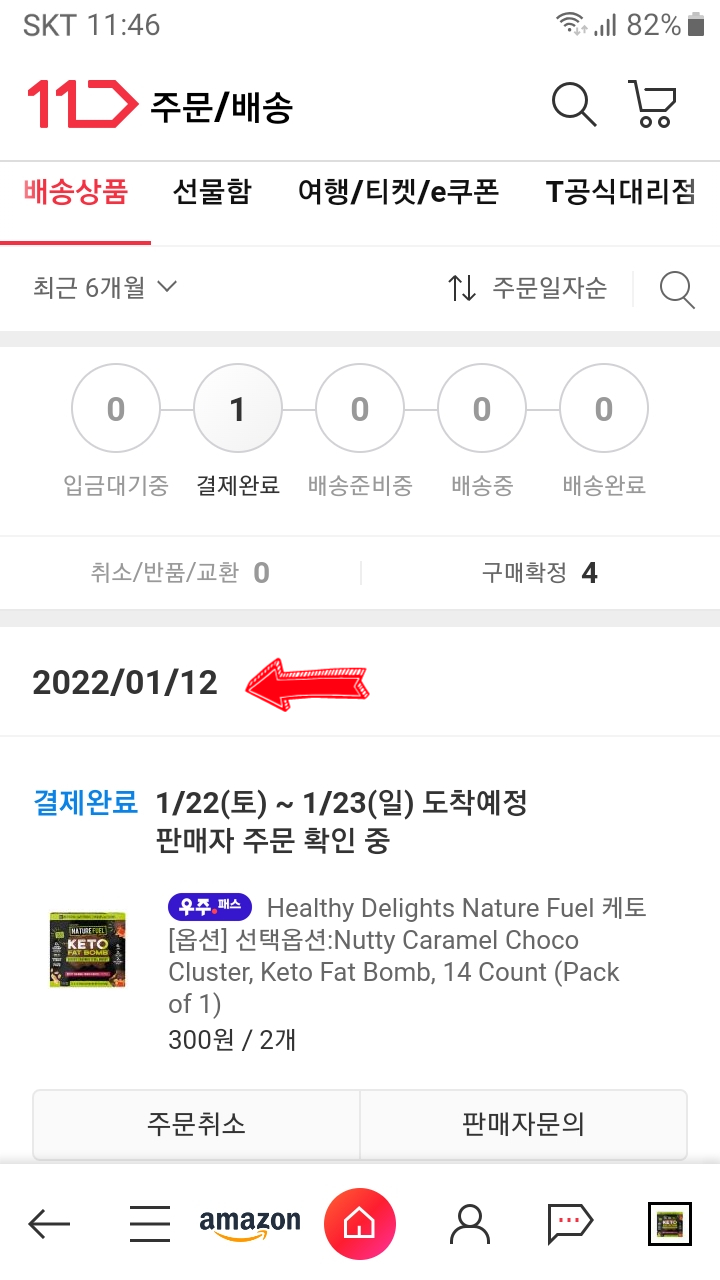720x1280 pixels.
Task: Switch to the 여행/티켓/e쿠폰 tab
Action: point(398,191)
